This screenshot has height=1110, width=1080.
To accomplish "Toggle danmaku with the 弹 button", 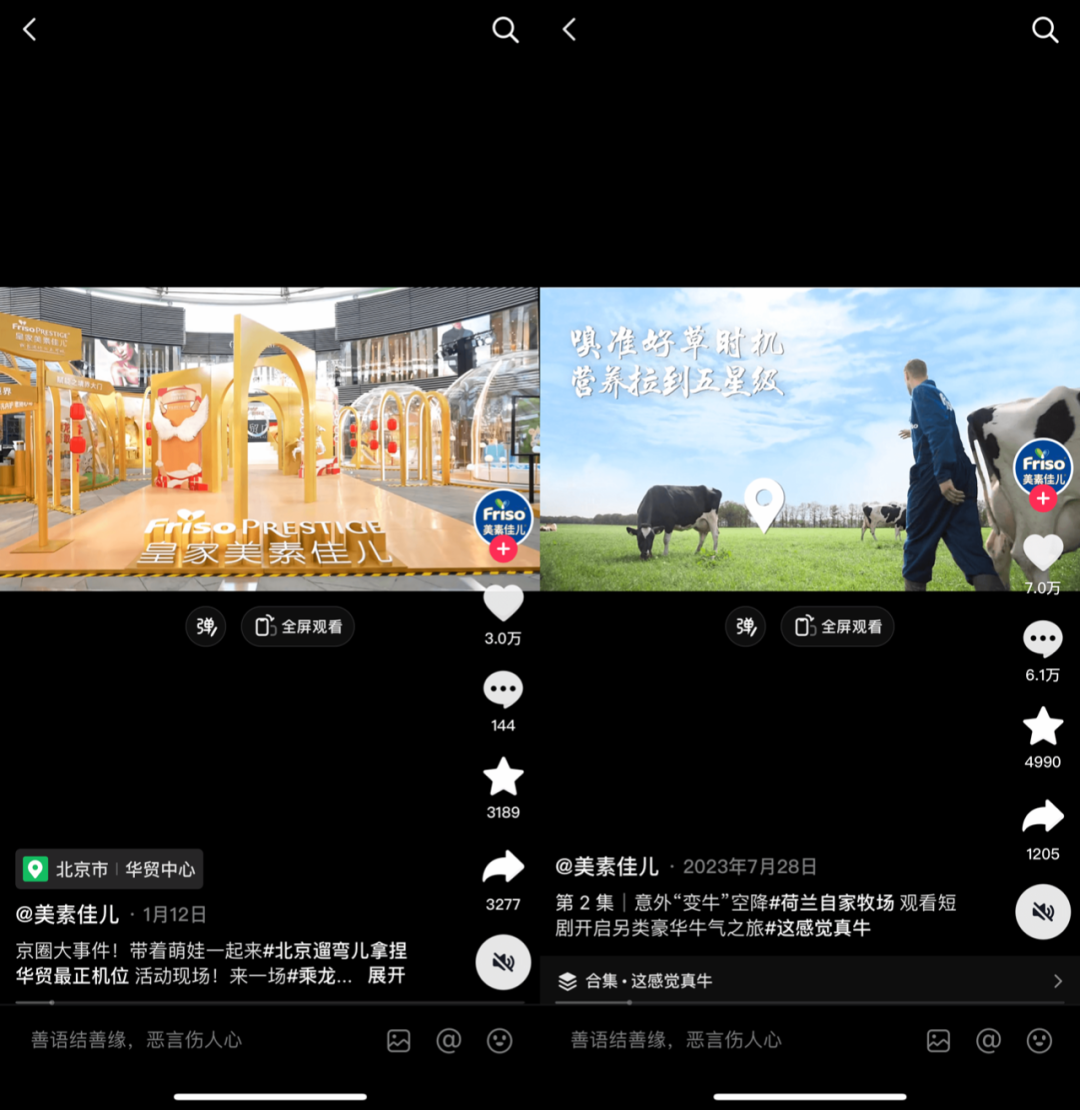I will click(205, 626).
